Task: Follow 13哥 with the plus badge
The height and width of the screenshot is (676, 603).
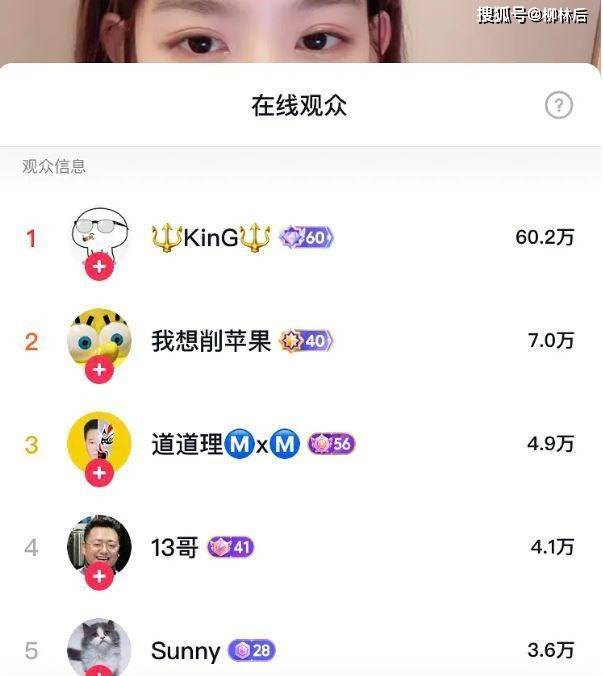Action: pos(98,577)
